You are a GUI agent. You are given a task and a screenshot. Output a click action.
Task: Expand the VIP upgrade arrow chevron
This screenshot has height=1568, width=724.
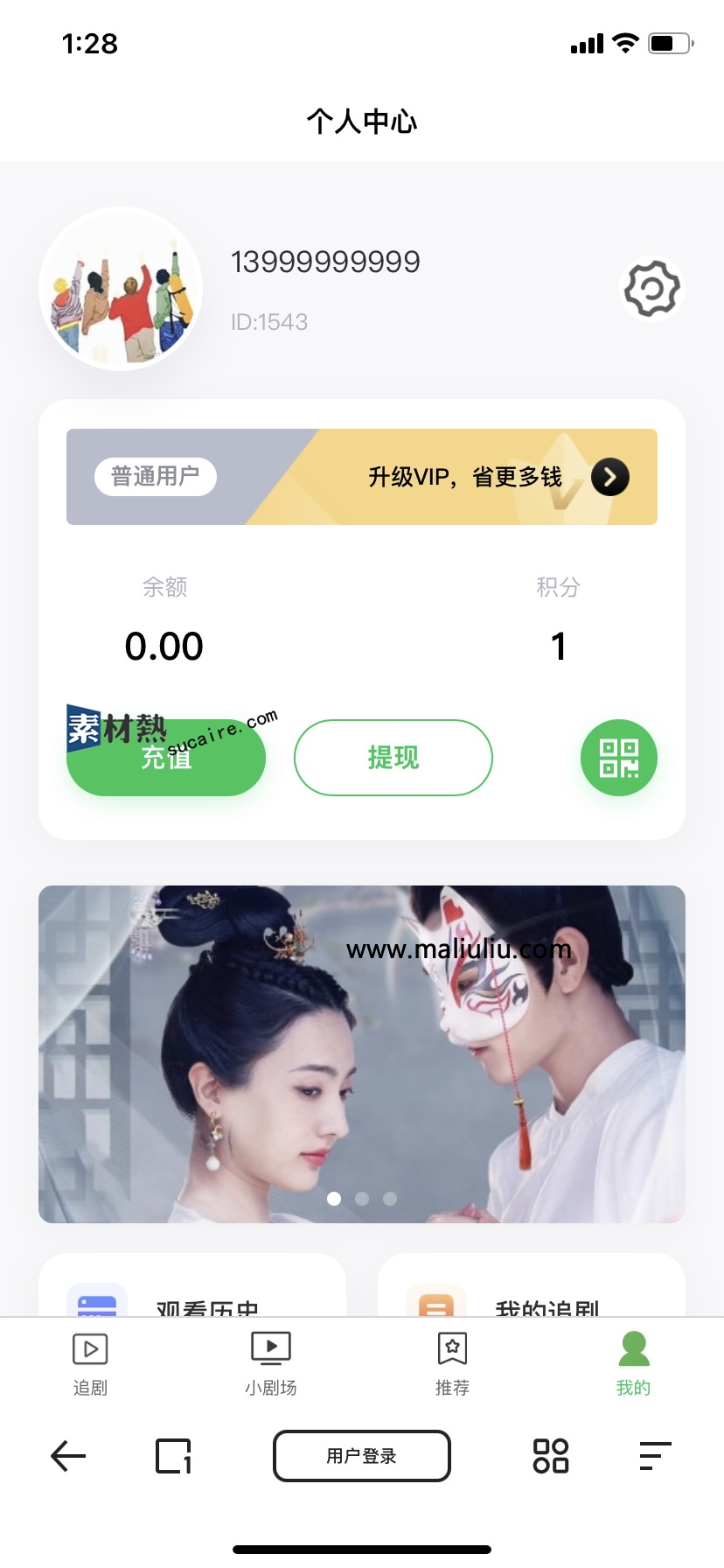click(x=609, y=477)
